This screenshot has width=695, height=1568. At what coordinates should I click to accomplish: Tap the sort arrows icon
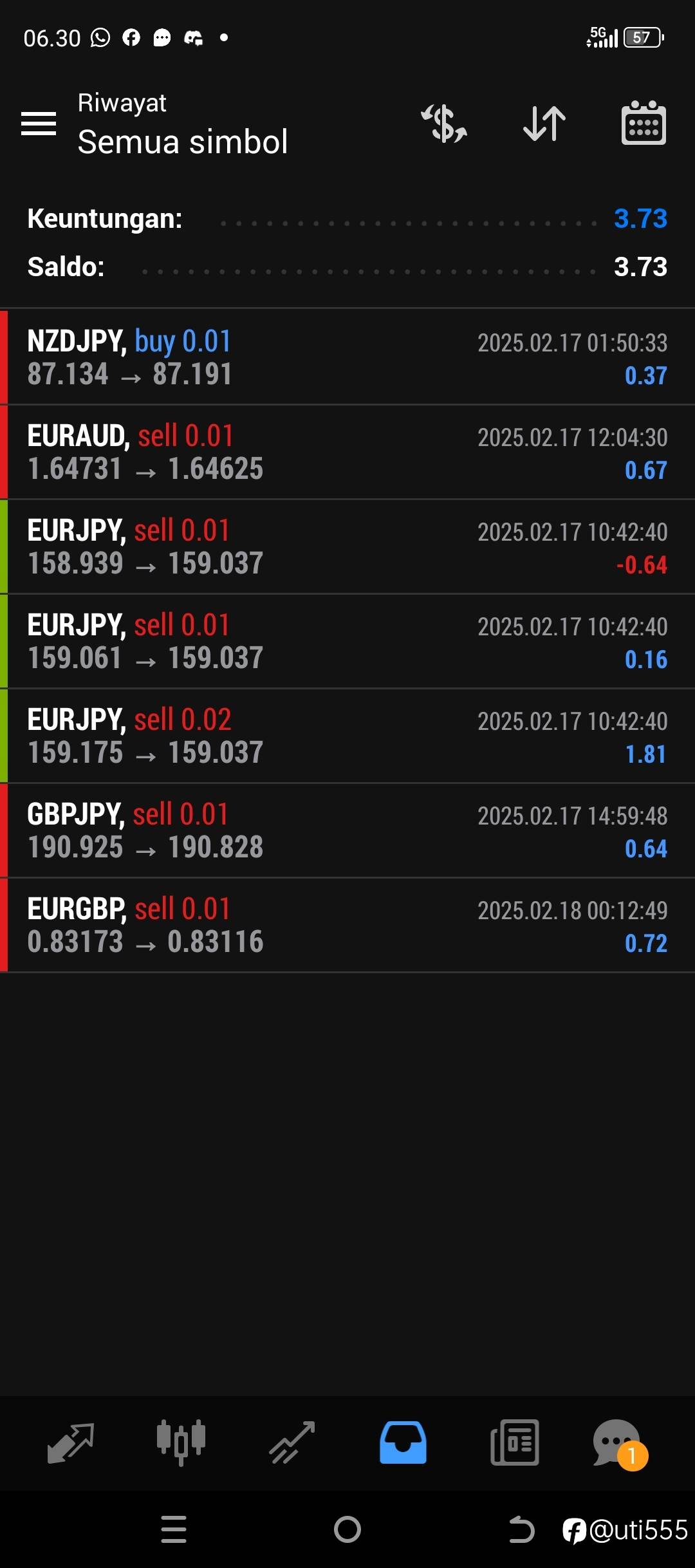[x=544, y=123]
